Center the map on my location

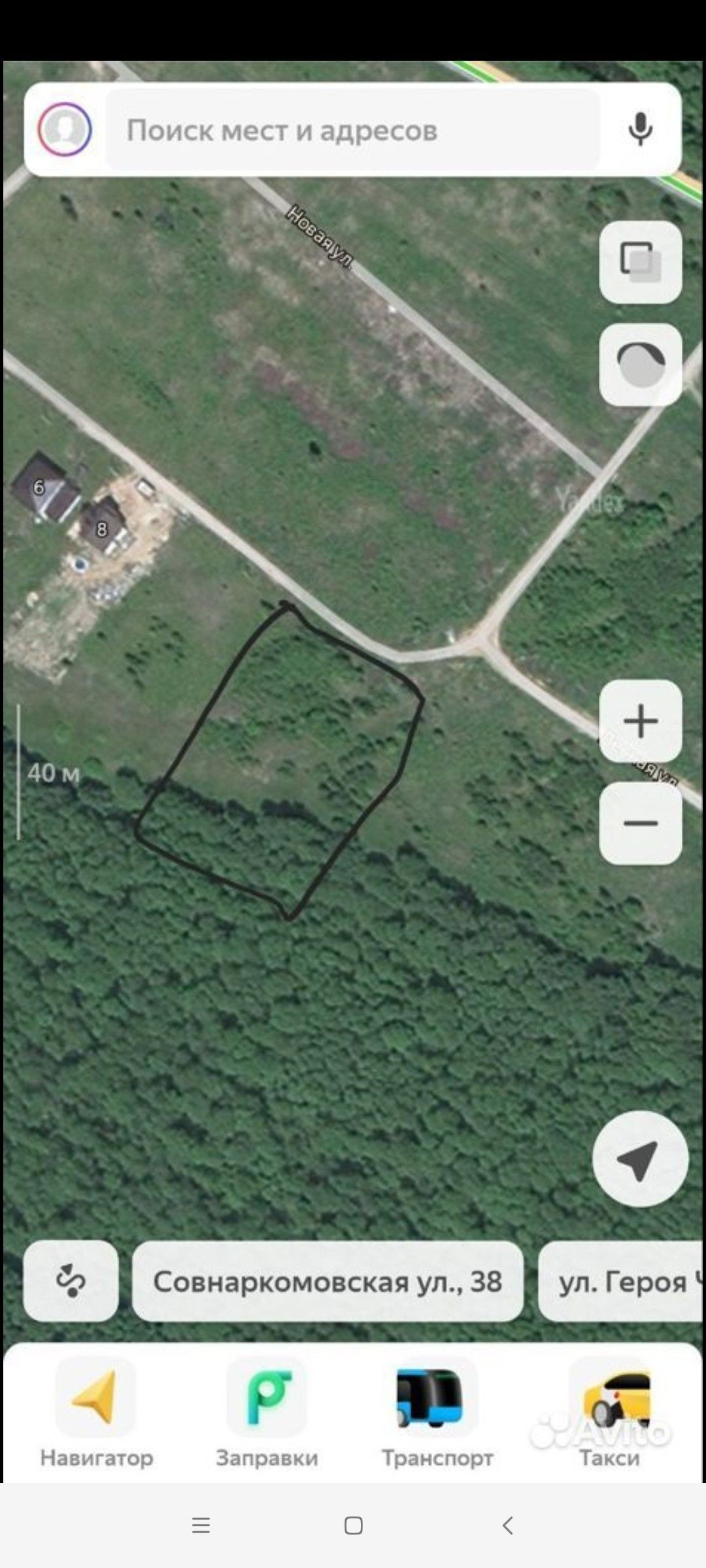tap(640, 1159)
